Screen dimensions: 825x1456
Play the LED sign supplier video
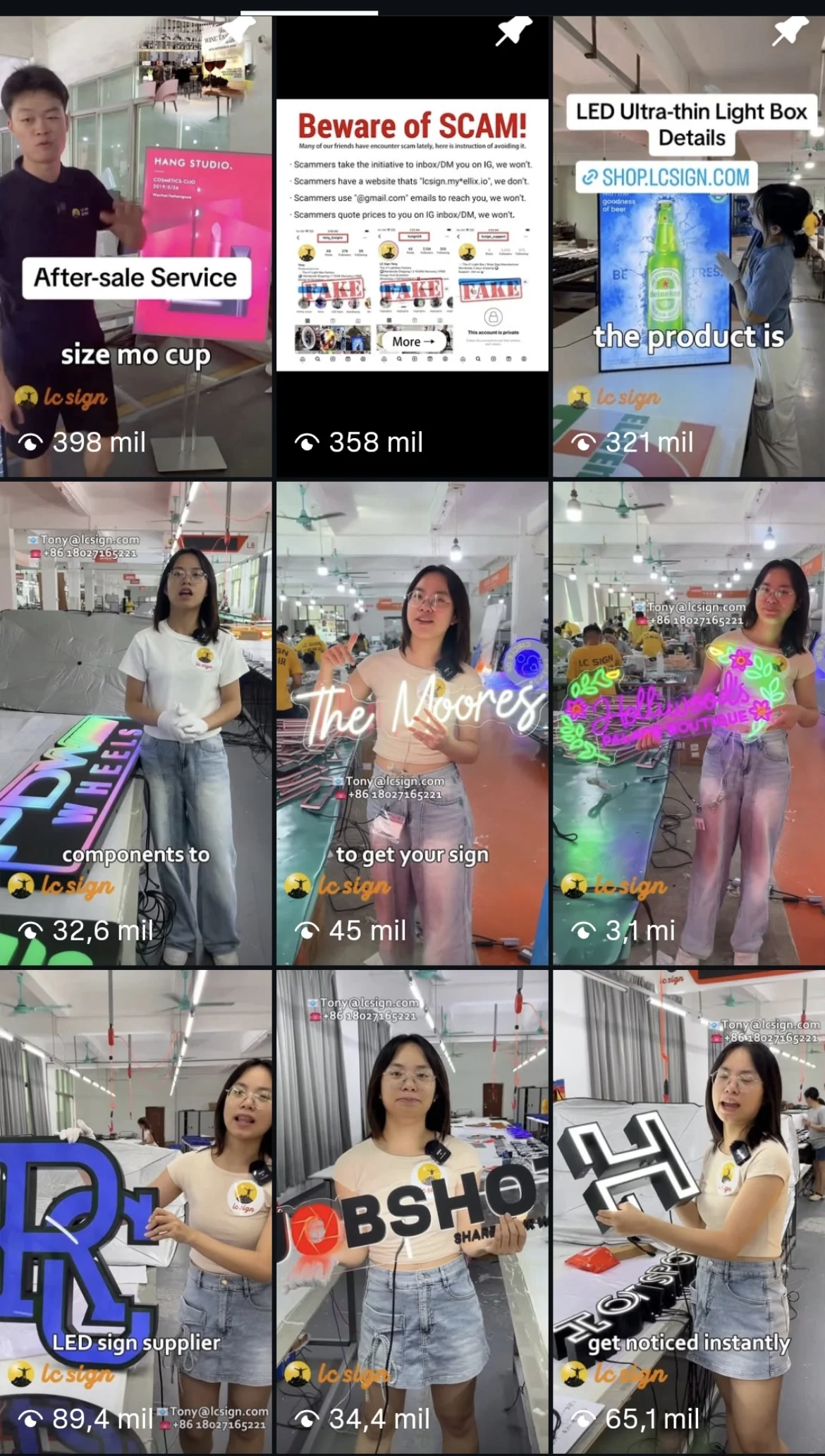pos(135,1211)
